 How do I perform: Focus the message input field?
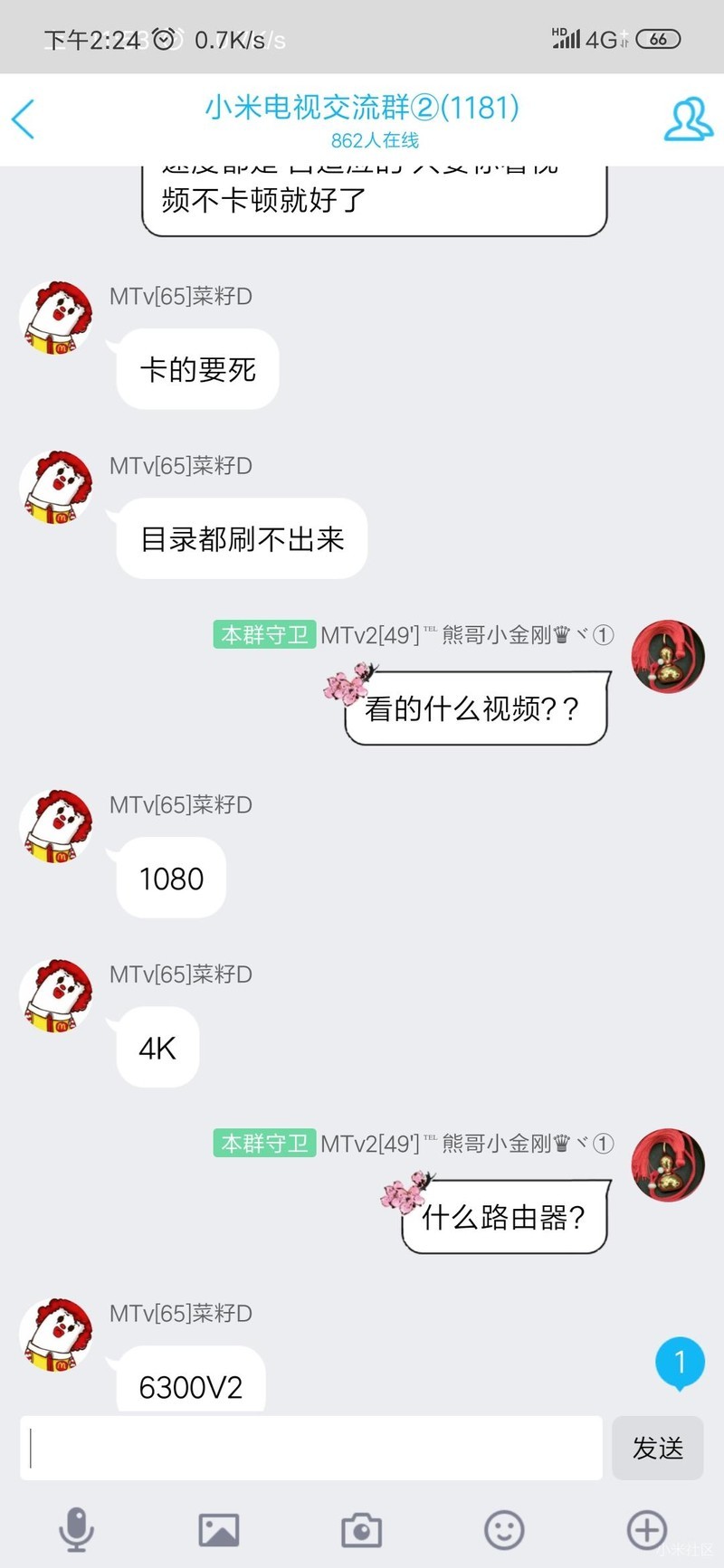click(x=311, y=1448)
